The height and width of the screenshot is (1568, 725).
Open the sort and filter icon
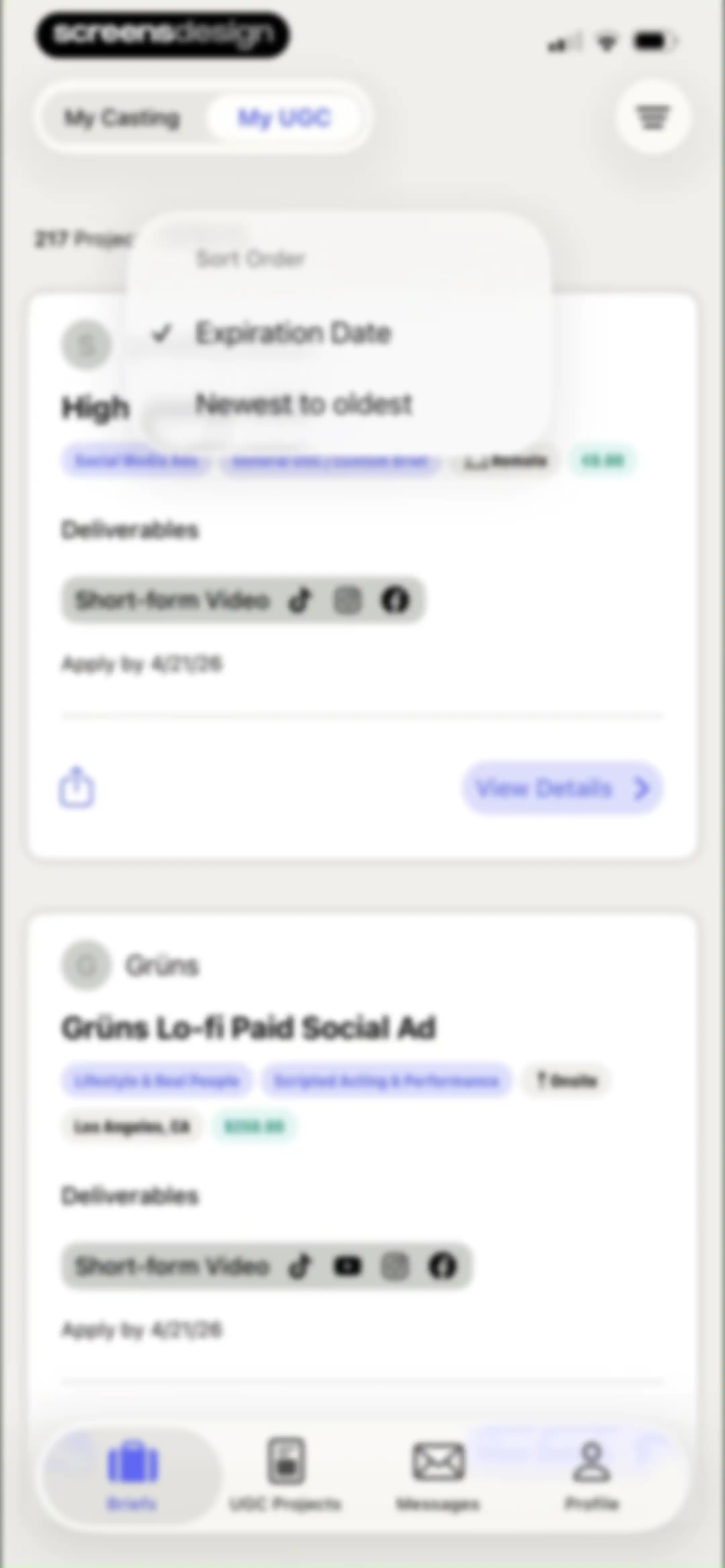point(652,116)
